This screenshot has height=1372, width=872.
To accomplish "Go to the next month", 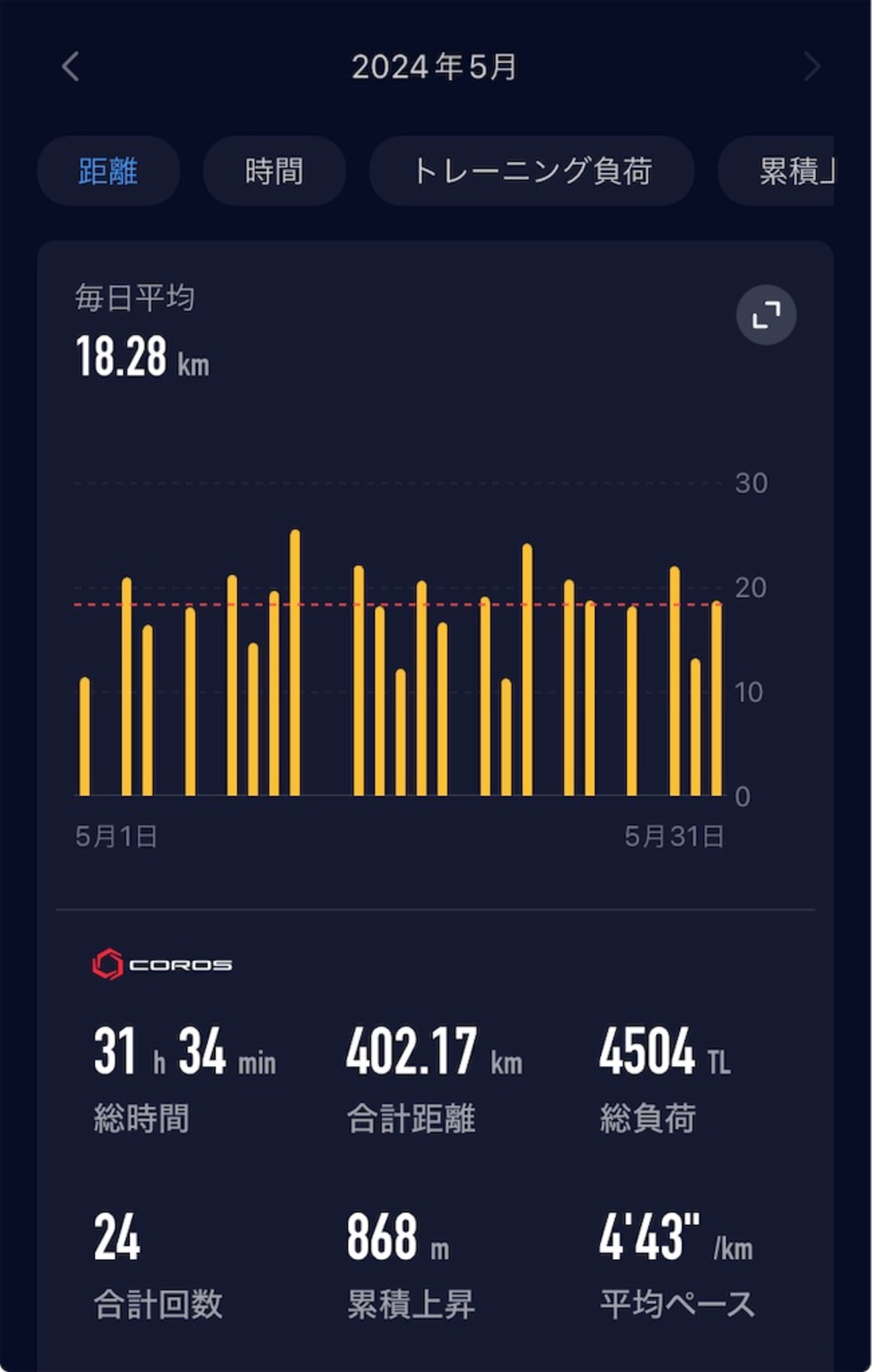I will click(x=812, y=66).
